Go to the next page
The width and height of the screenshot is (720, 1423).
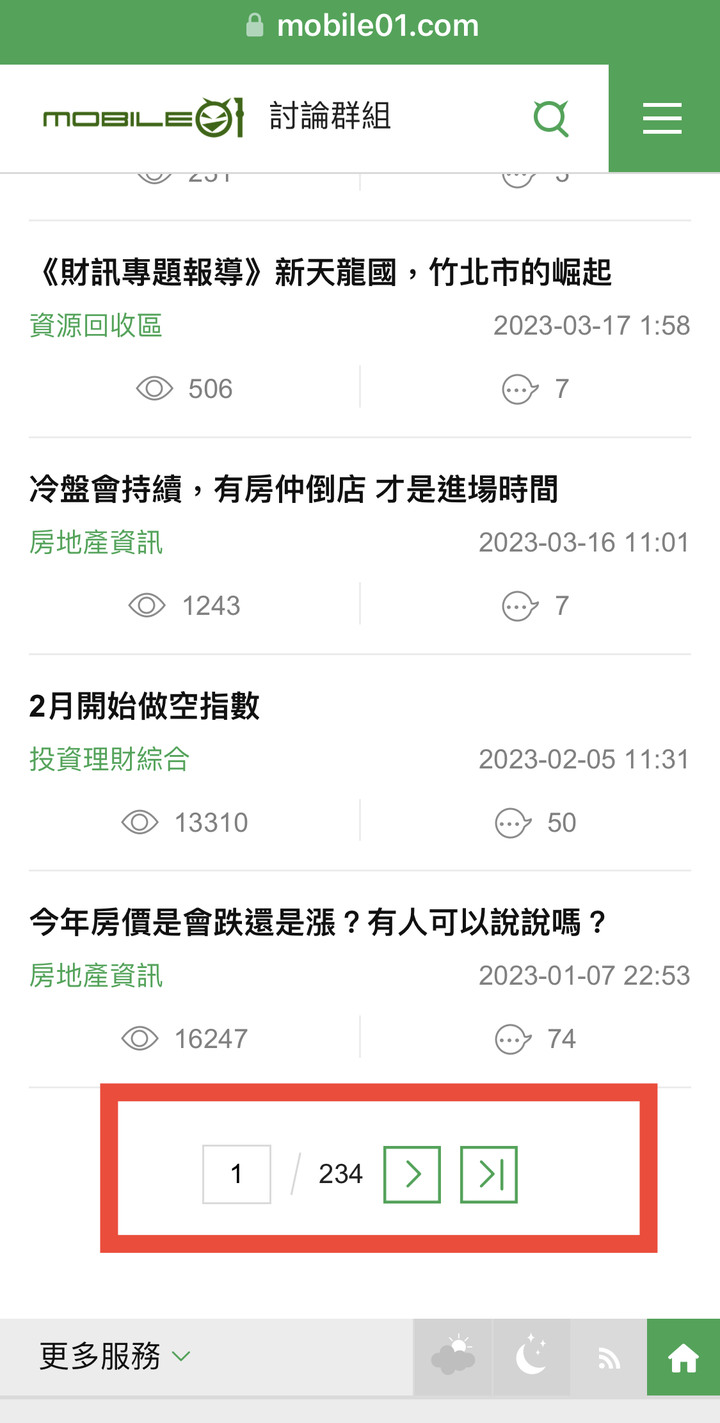412,1174
